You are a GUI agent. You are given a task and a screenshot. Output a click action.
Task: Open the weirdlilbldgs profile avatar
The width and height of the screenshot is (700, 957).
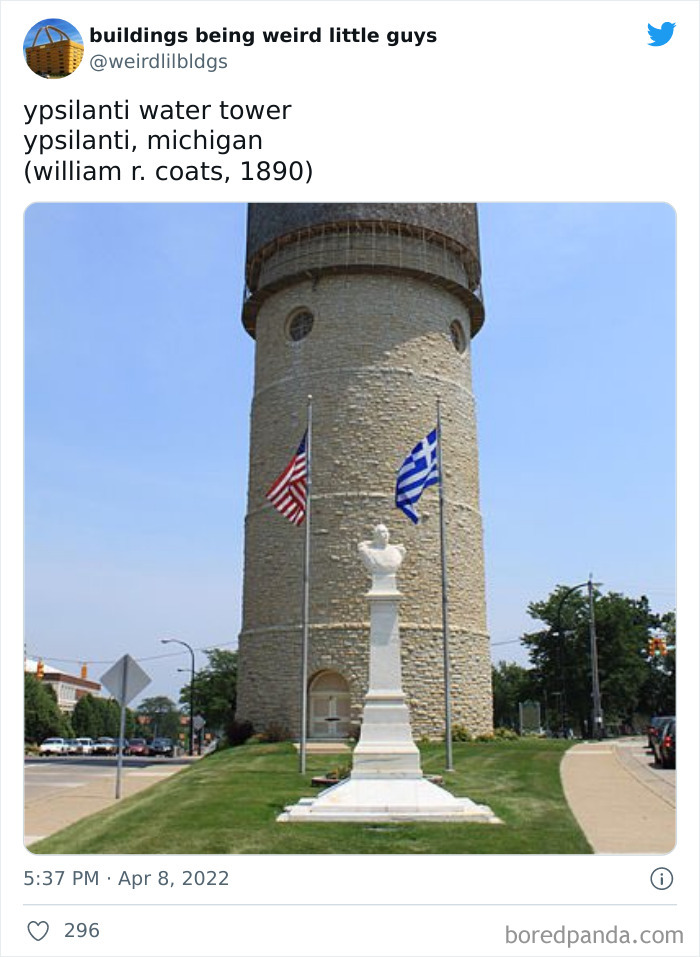[x=53, y=48]
